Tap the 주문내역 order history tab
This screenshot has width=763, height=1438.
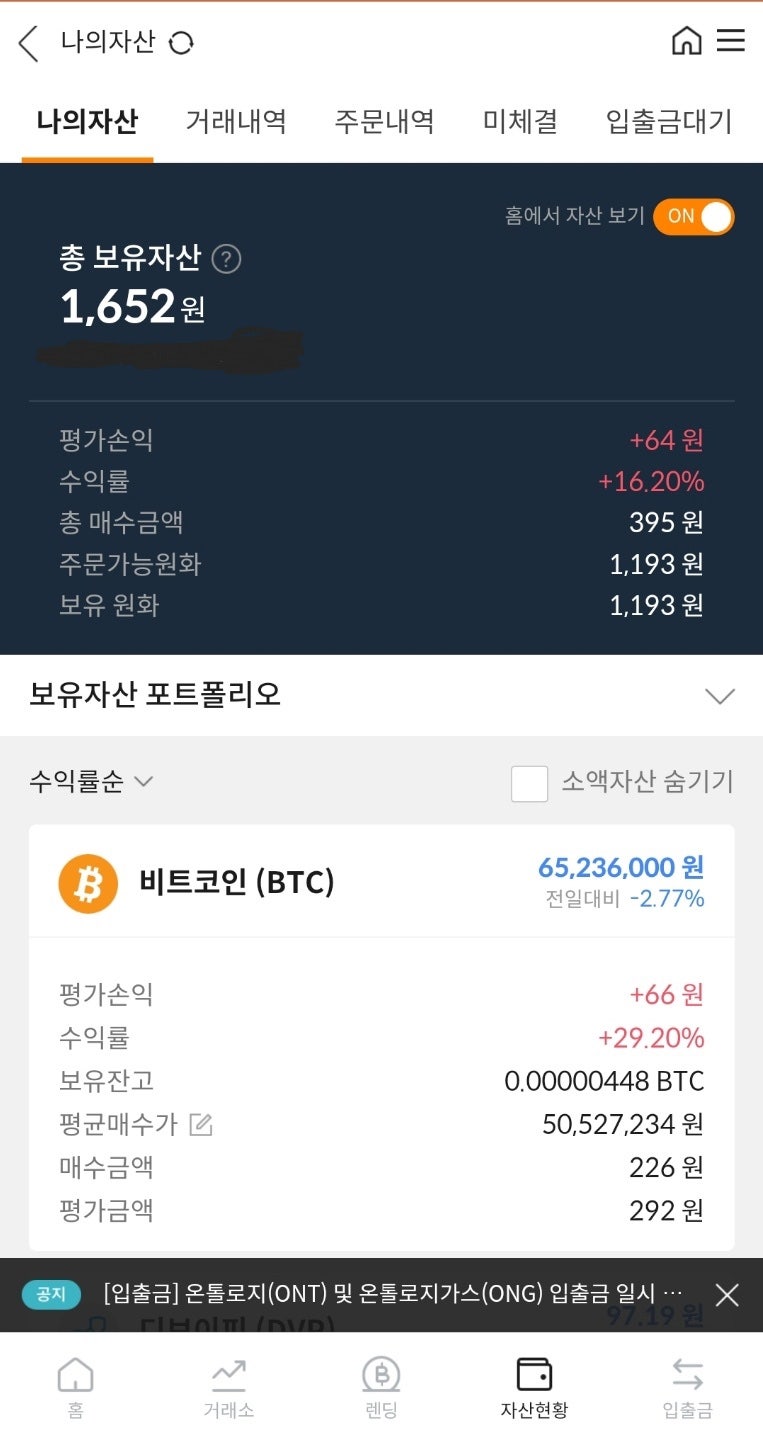(384, 120)
